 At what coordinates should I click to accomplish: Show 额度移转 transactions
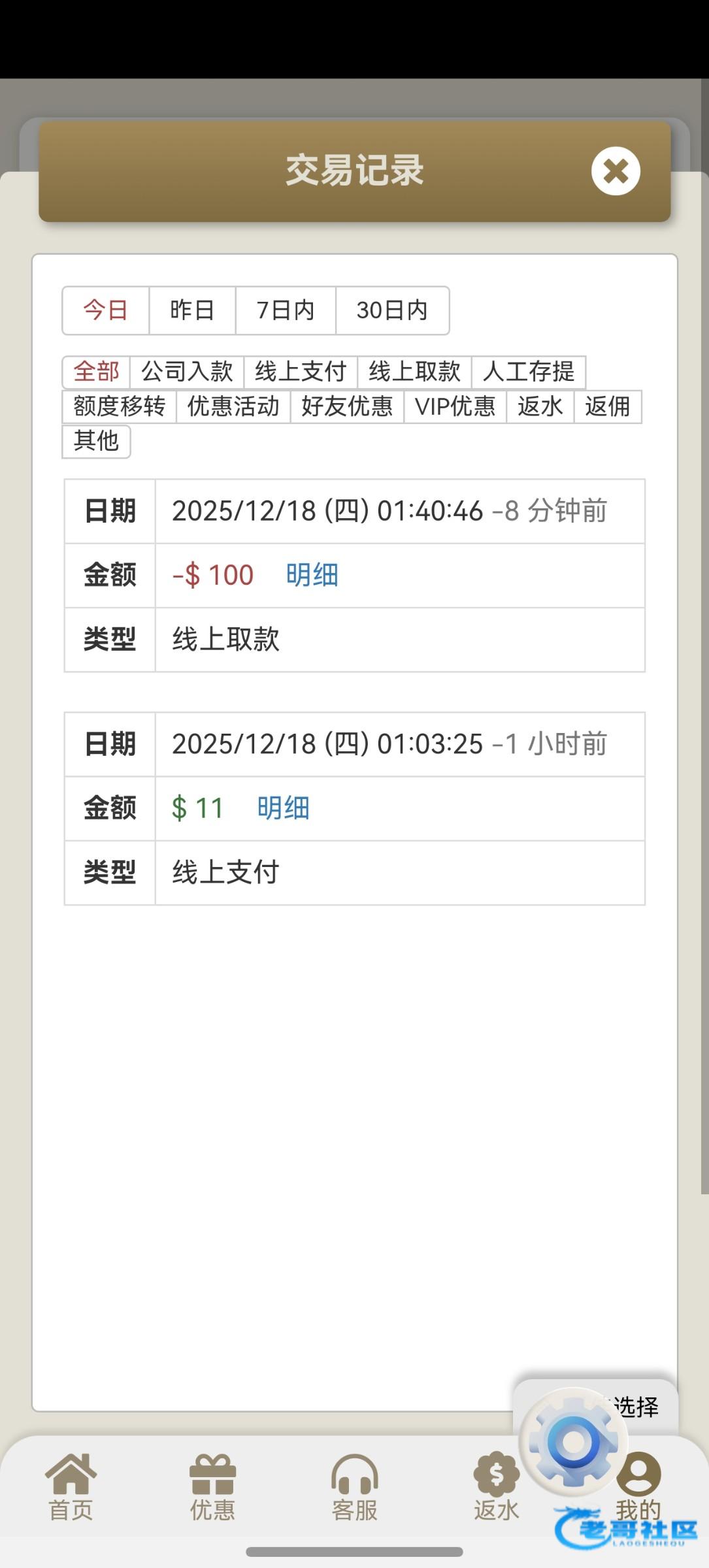coord(119,406)
